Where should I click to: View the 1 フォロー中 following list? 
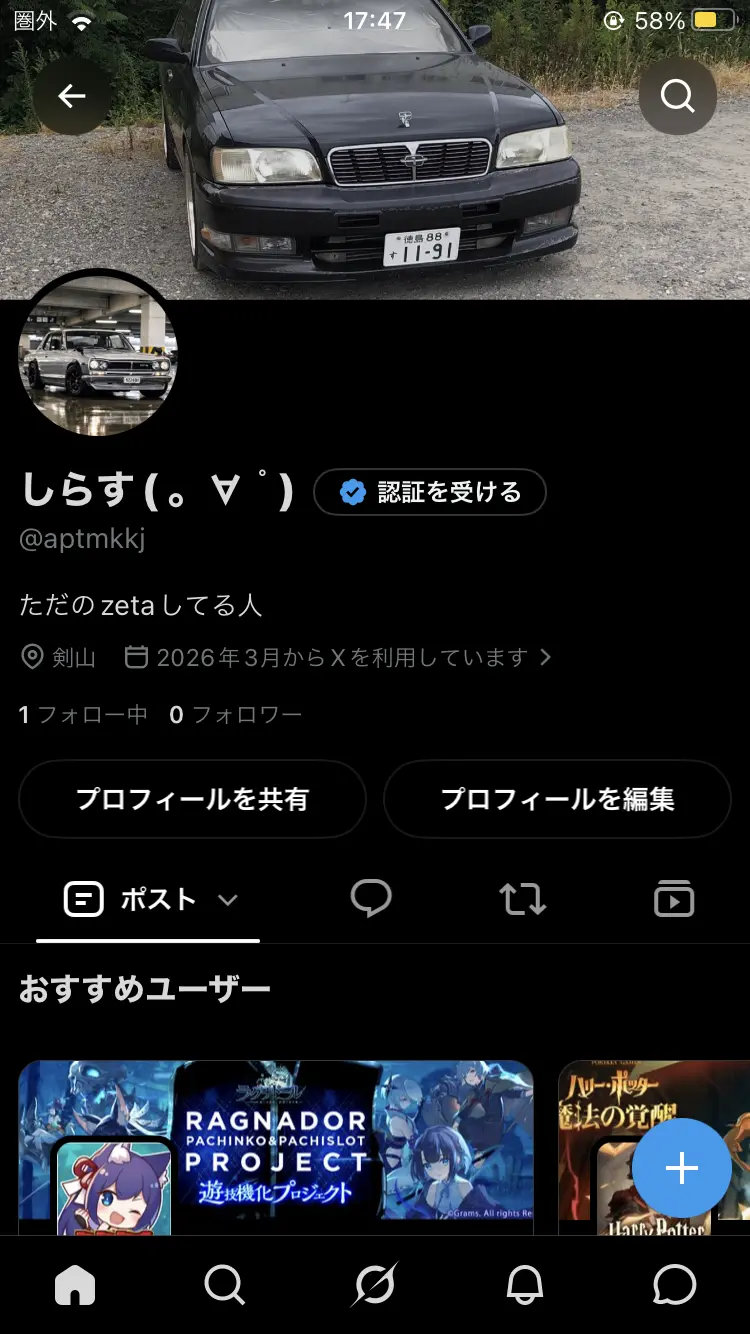[84, 714]
